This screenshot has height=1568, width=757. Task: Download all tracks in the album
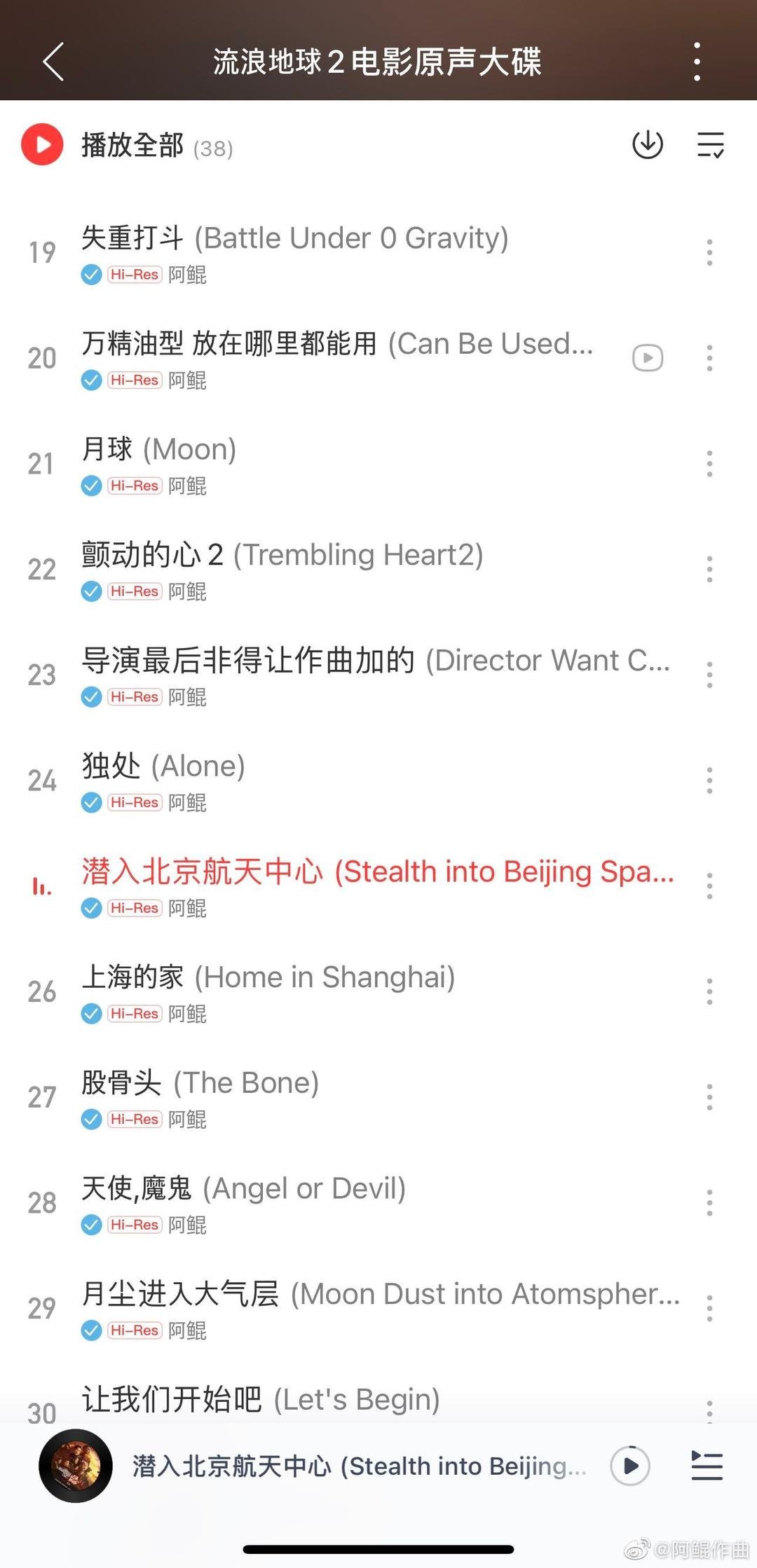point(647,145)
